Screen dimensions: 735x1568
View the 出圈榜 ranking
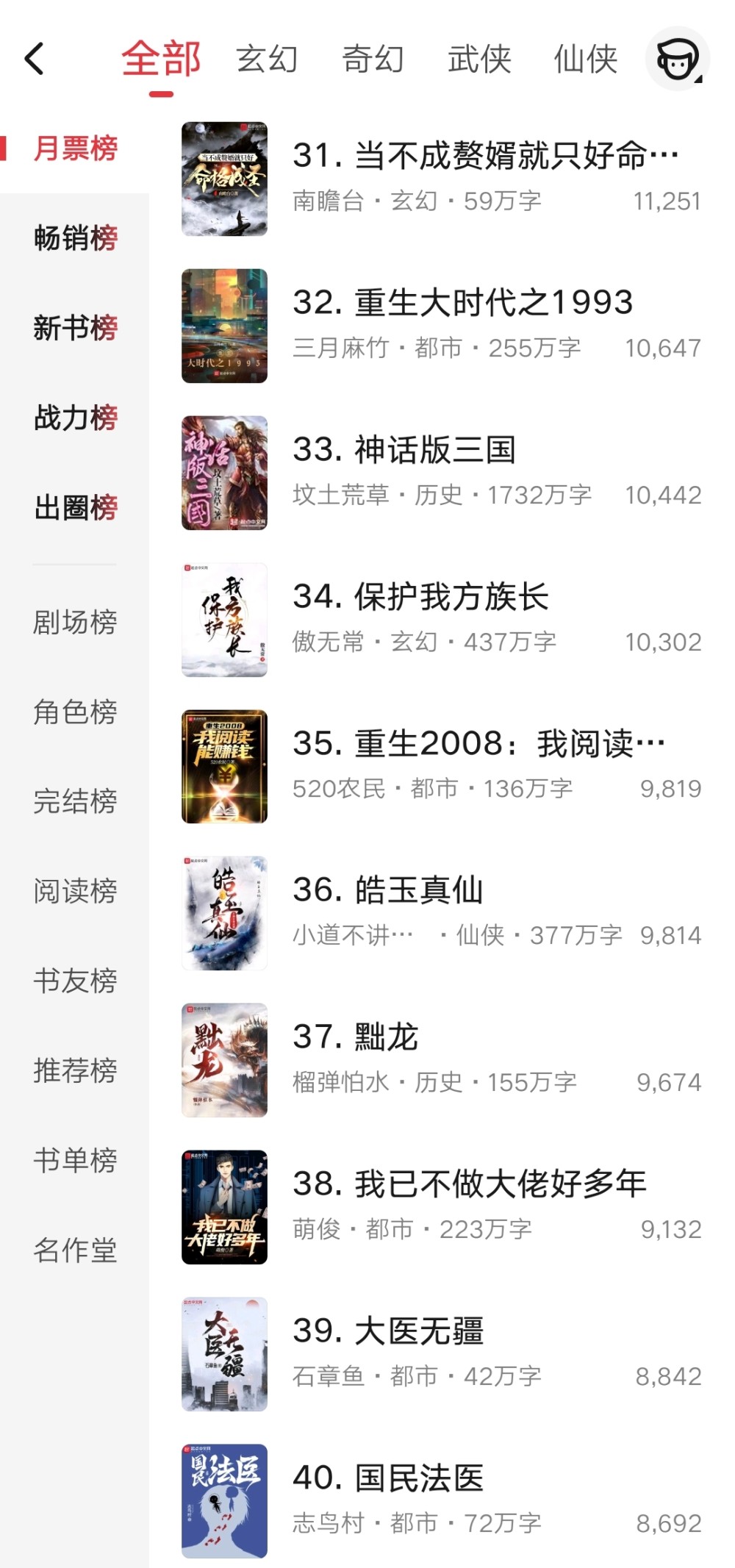[75, 507]
